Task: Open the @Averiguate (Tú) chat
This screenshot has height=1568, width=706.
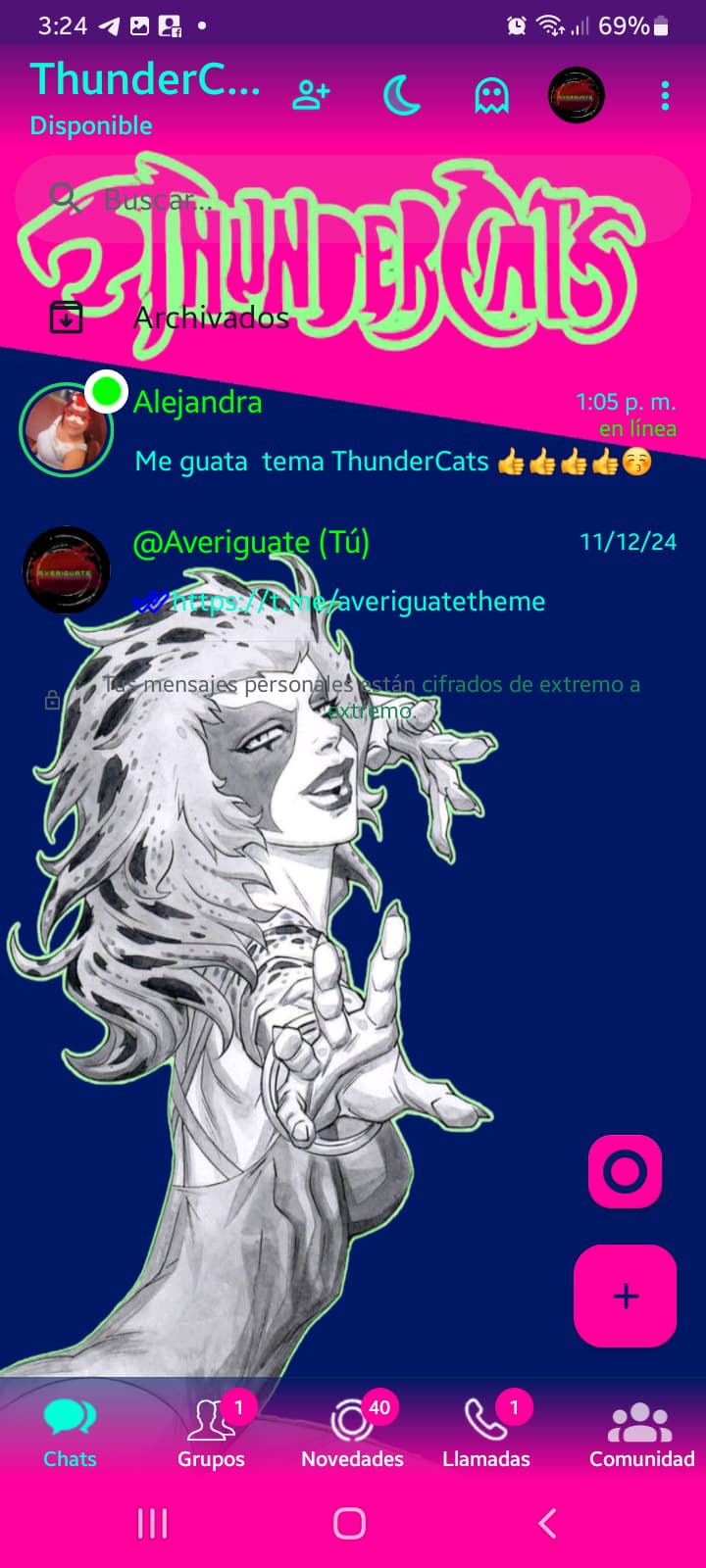Action: click(x=392, y=570)
